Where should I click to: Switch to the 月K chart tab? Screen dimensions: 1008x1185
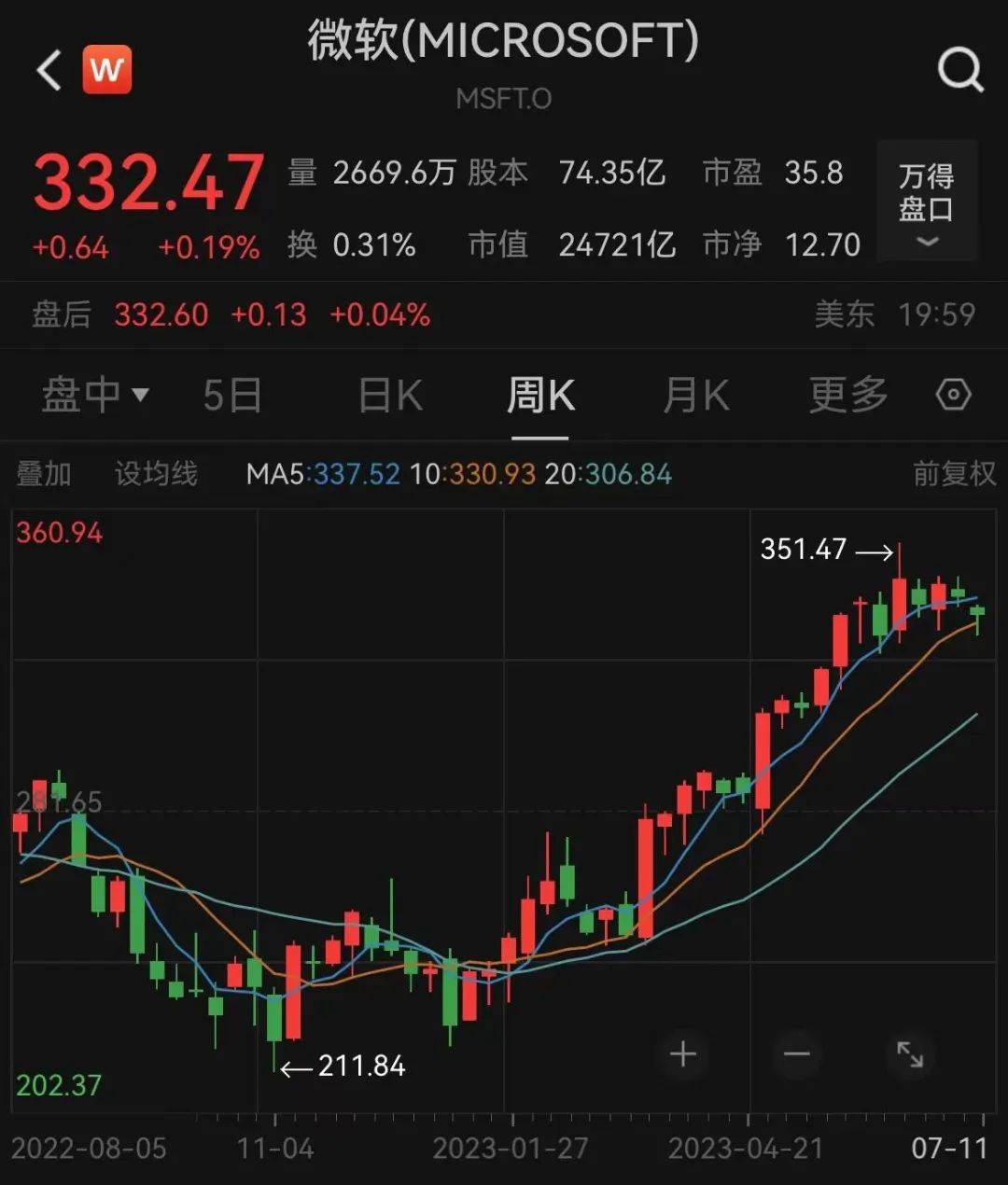coord(695,396)
